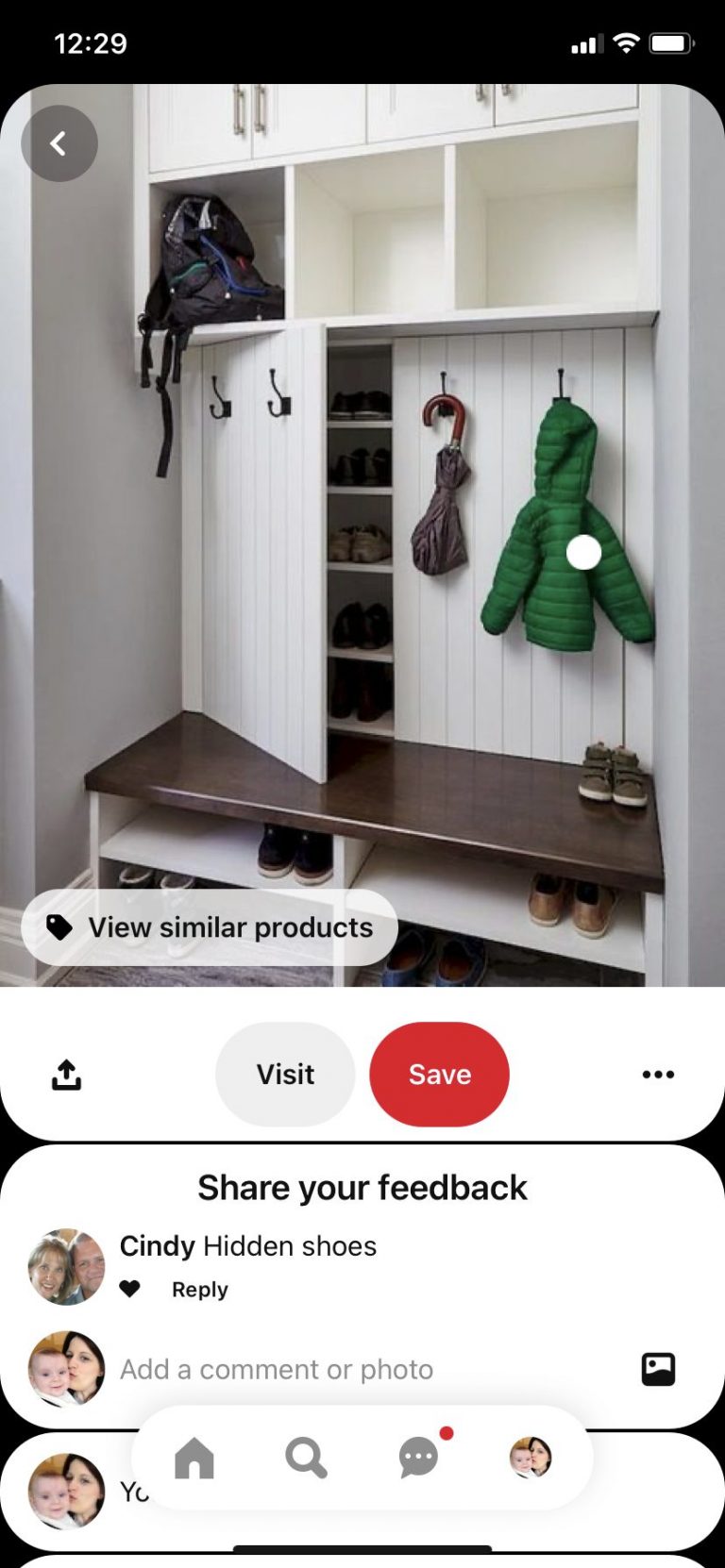
Task: Reply to Cindy's comment
Action: pyautogui.click(x=199, y=1289)
